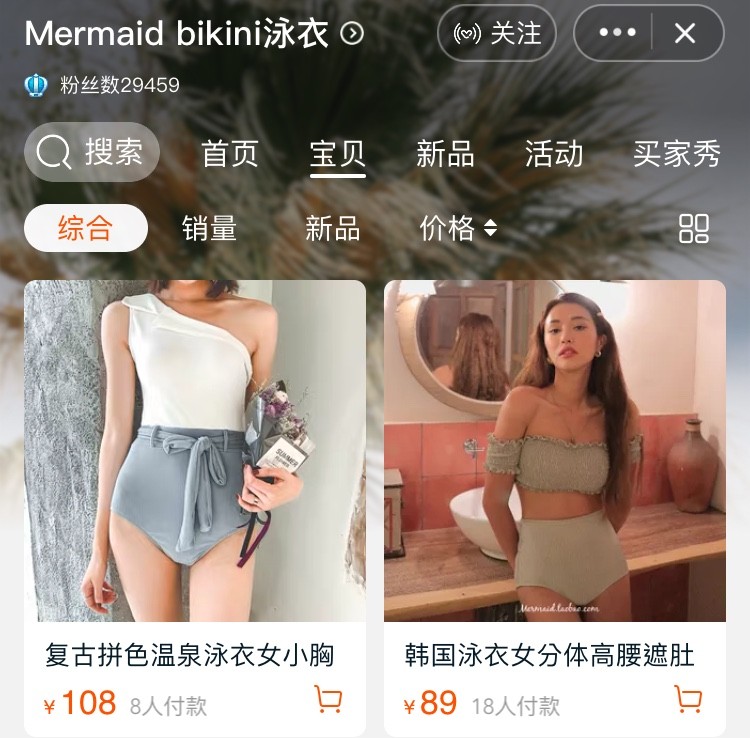Switch to the 首页 tab
Image resolution: width=750 pixels, height=738 pixels.
[229, 154]
